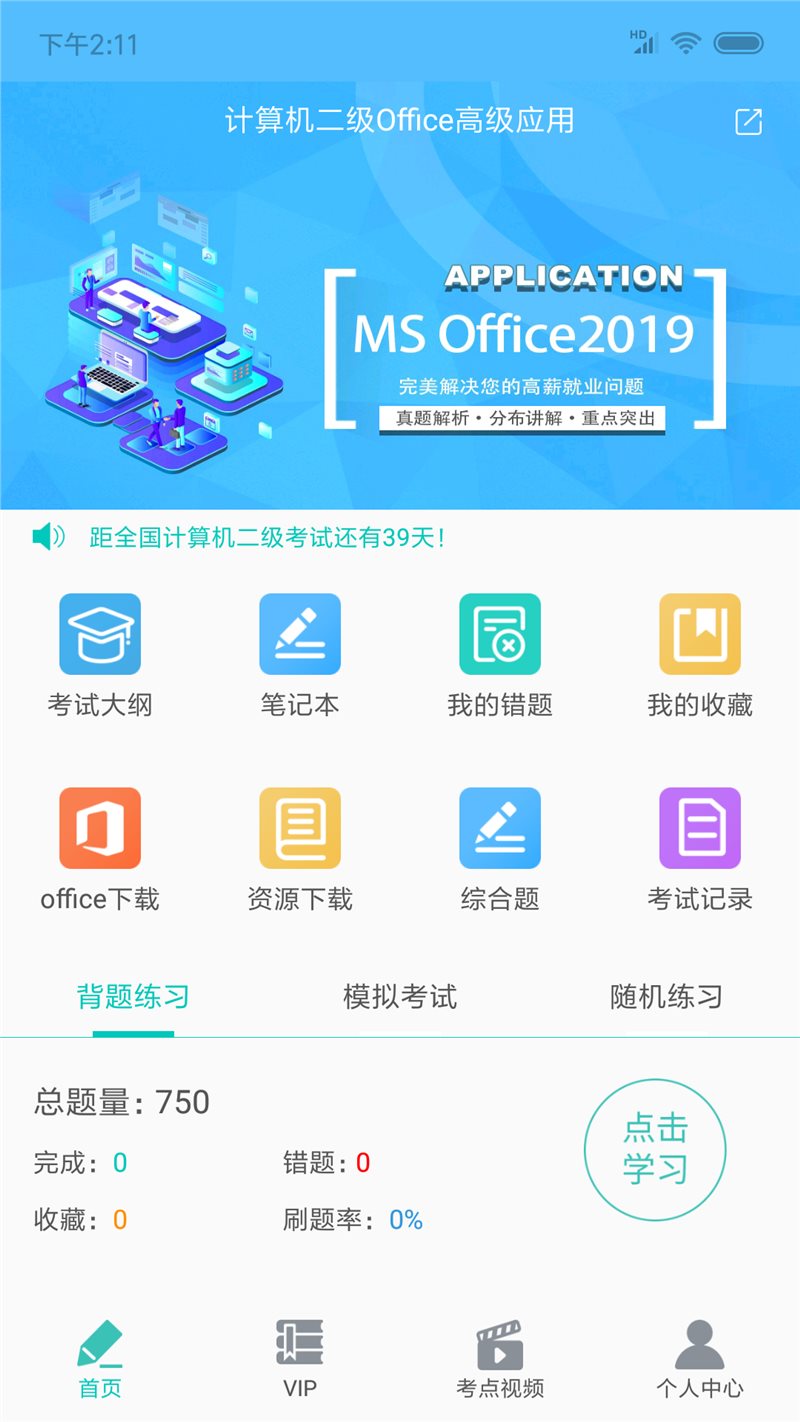
Task: Open 我的收藏 favorites icon
Action: tap(699, 633)
